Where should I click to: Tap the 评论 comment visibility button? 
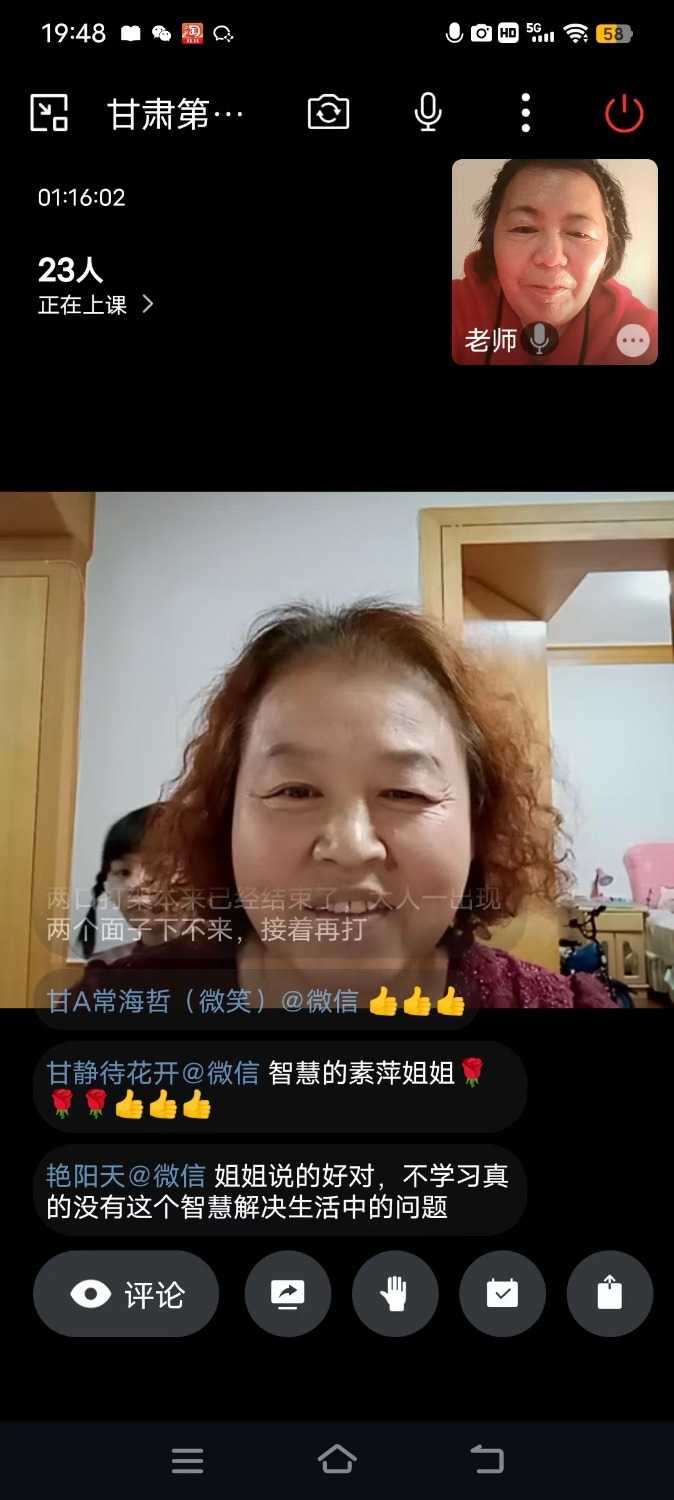tap(126, 1294)
